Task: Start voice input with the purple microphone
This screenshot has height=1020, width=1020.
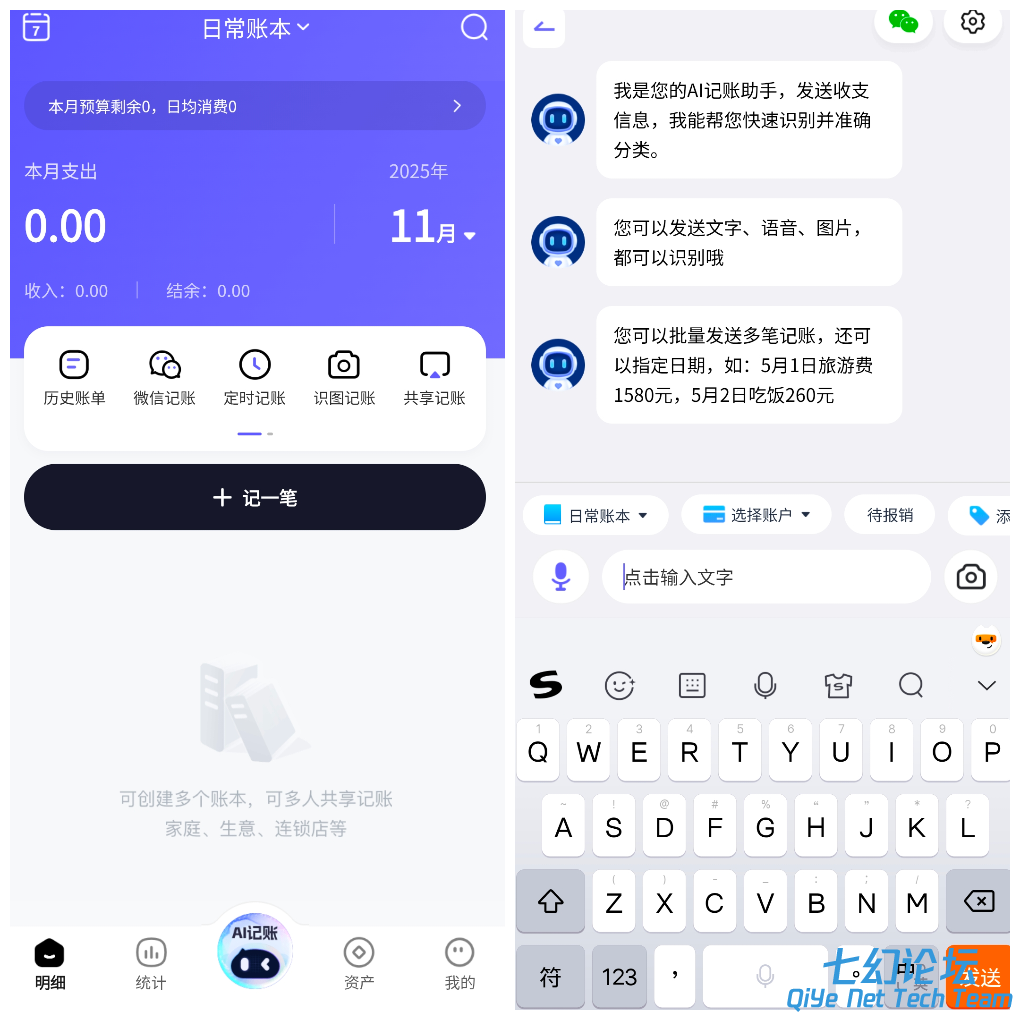Action: pos(561,577)
